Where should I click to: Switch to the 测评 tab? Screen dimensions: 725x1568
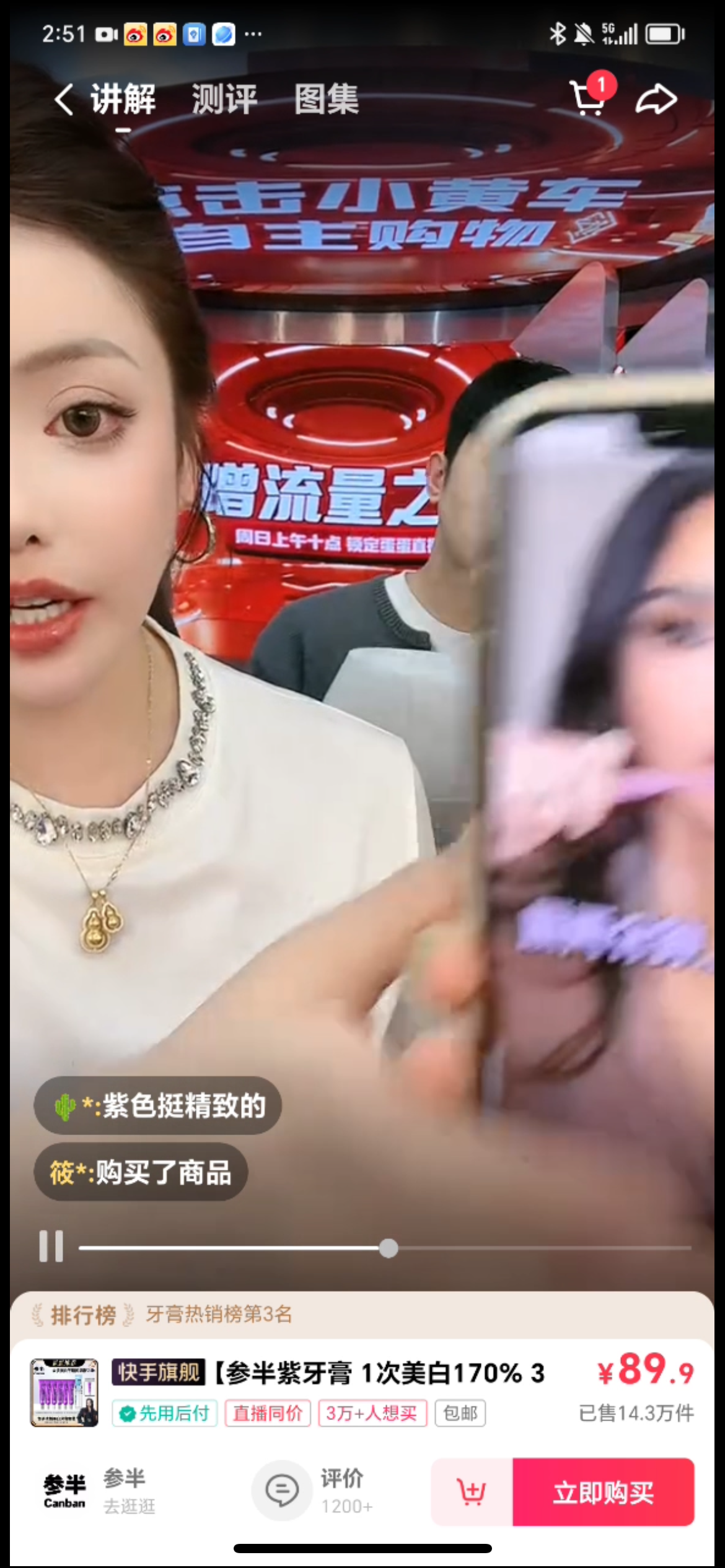tap(224, 100)
